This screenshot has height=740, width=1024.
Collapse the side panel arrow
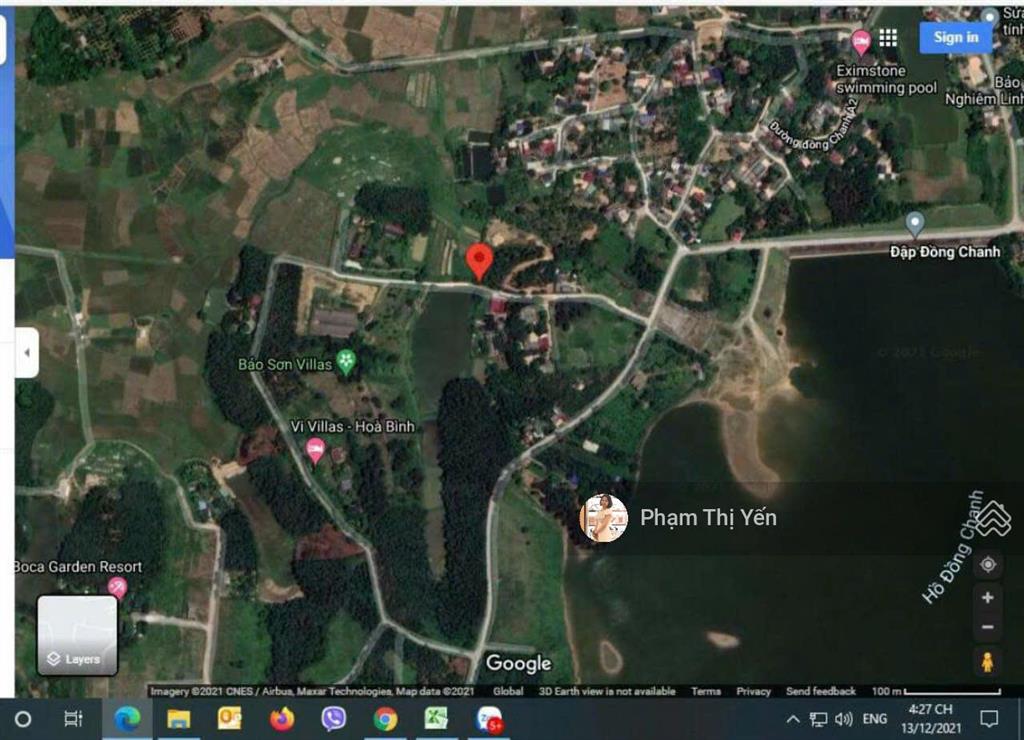[x=27, y=353]
